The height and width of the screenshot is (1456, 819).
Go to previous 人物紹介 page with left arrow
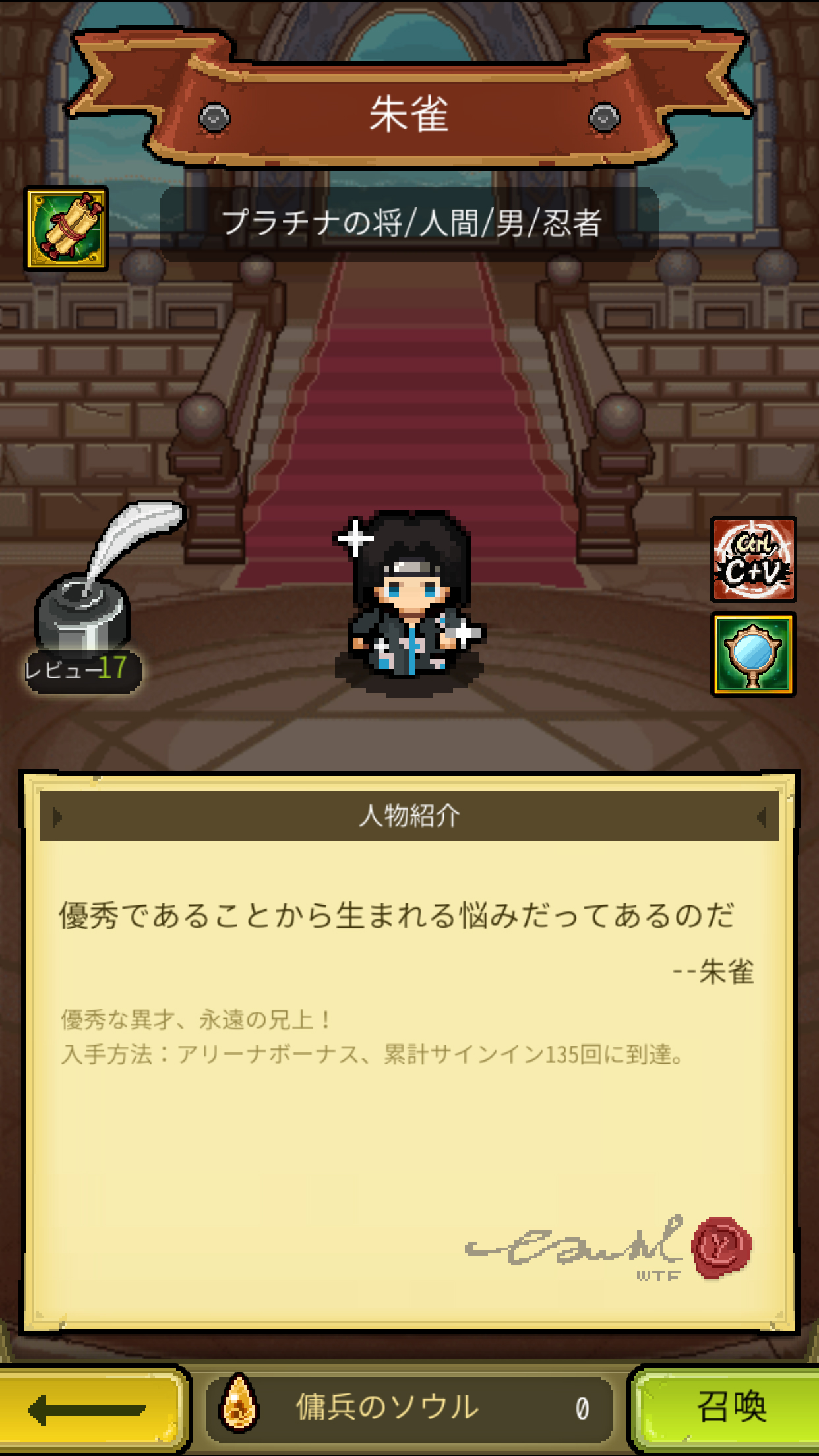(58, 817)
